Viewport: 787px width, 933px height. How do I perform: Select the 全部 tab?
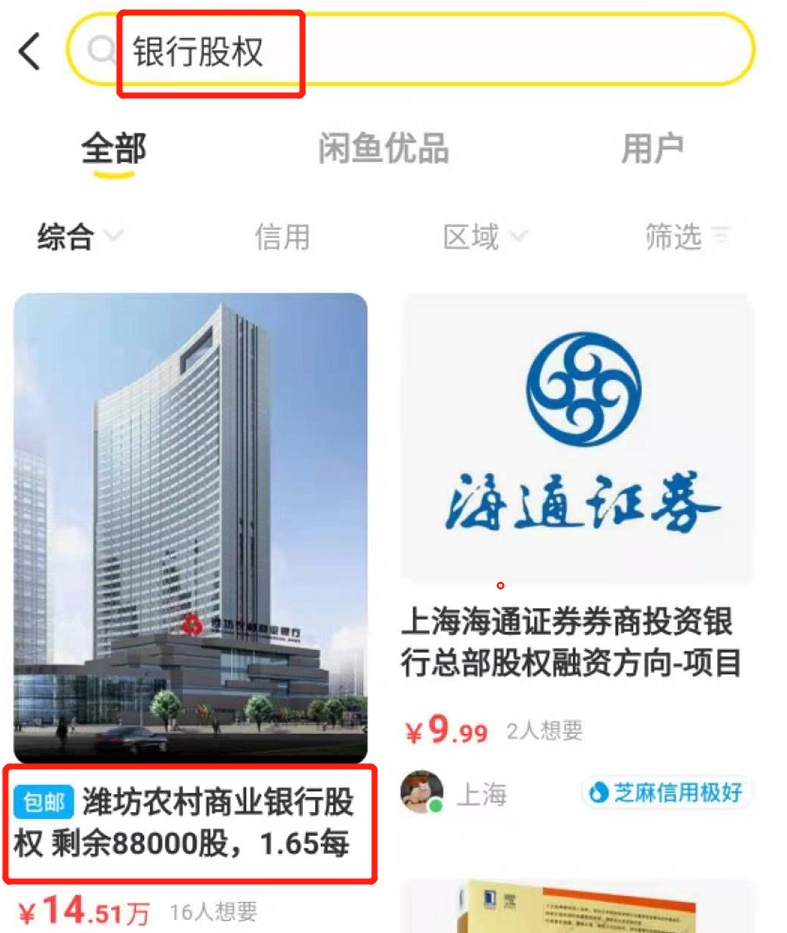[x=113, y=149]
